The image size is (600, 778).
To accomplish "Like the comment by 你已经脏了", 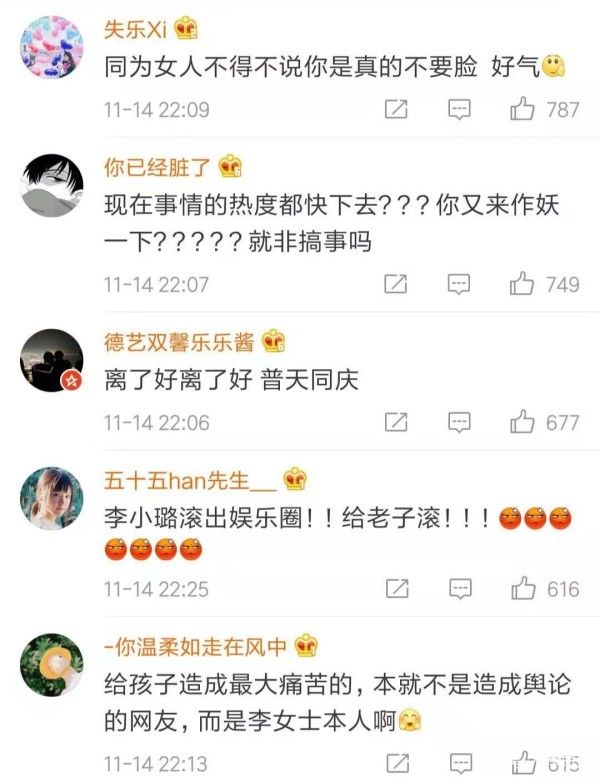I will pyautogui.click(x=522, y=284).
